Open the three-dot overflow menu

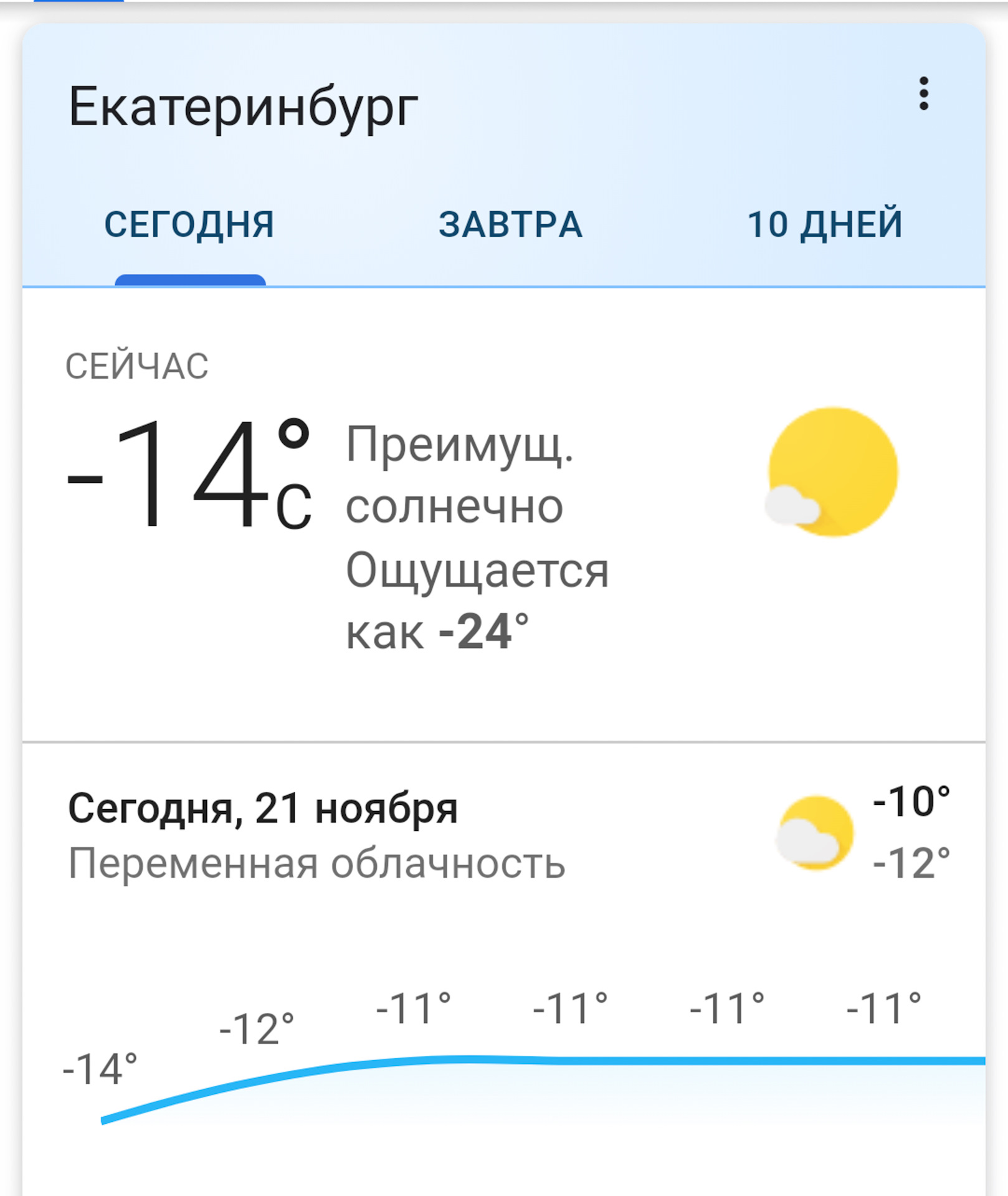pyautogui.click(x=923, y=94)
